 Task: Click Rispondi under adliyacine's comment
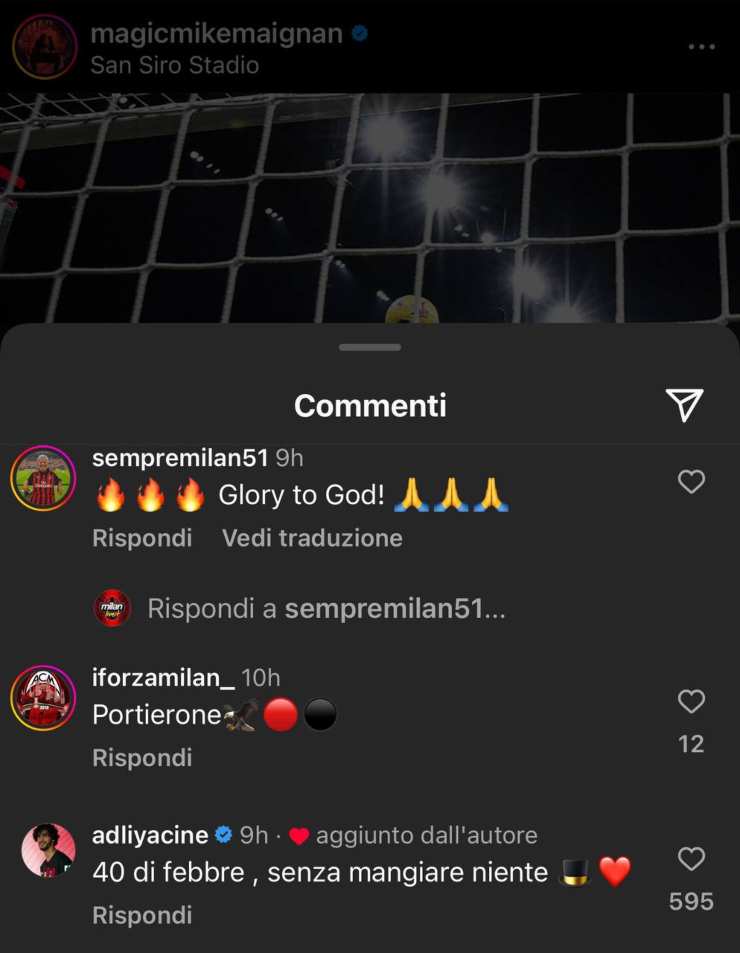coord(141,914)
